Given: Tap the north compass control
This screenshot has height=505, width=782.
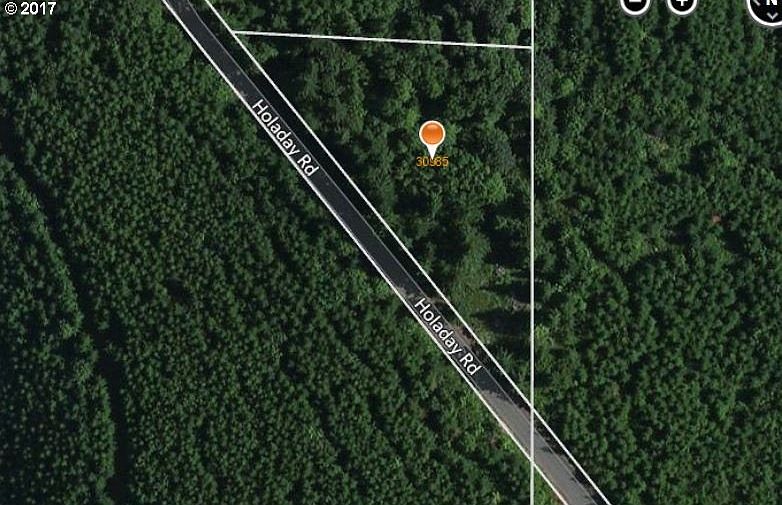Looking at the screenshot, I should point(765,6).
